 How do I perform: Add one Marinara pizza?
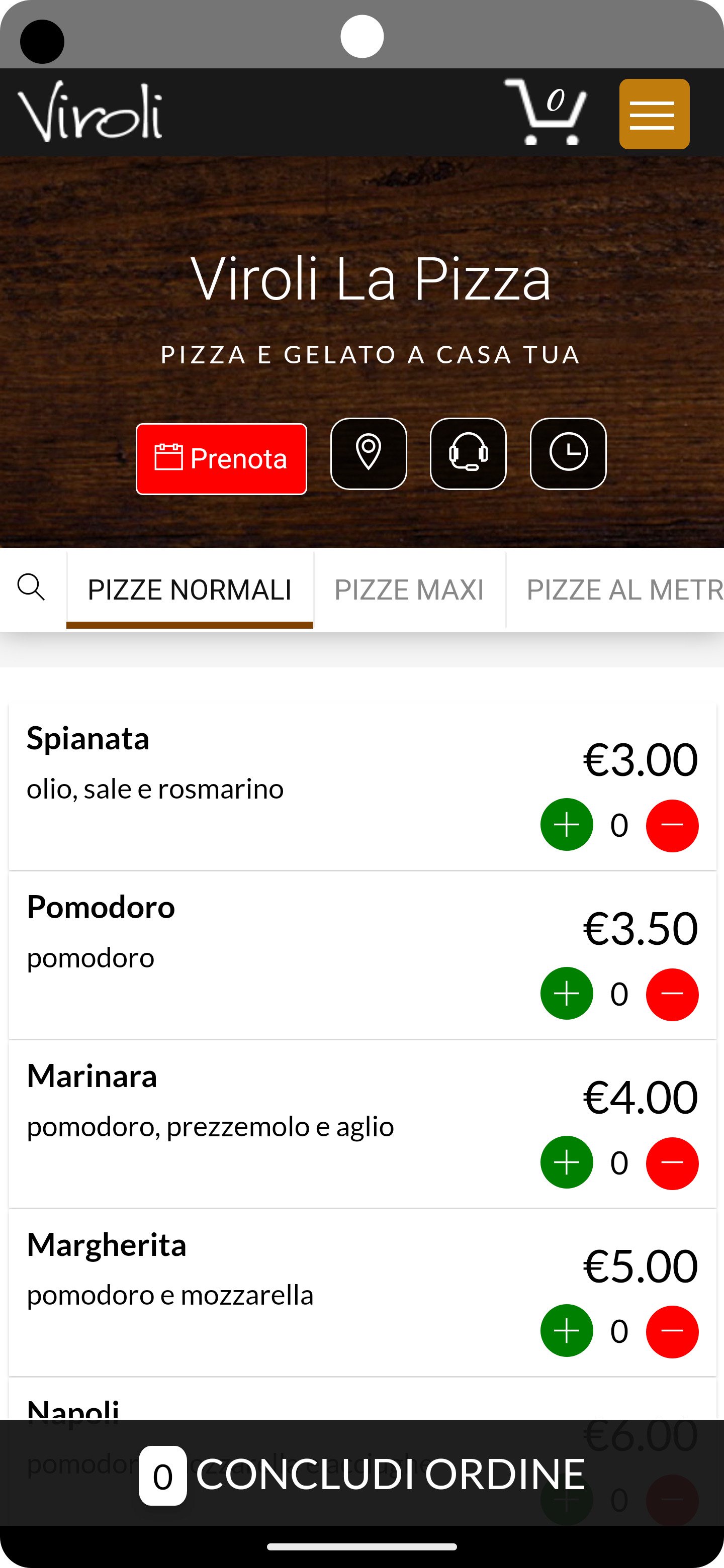pyautogui.click(x=566, y=1162)
